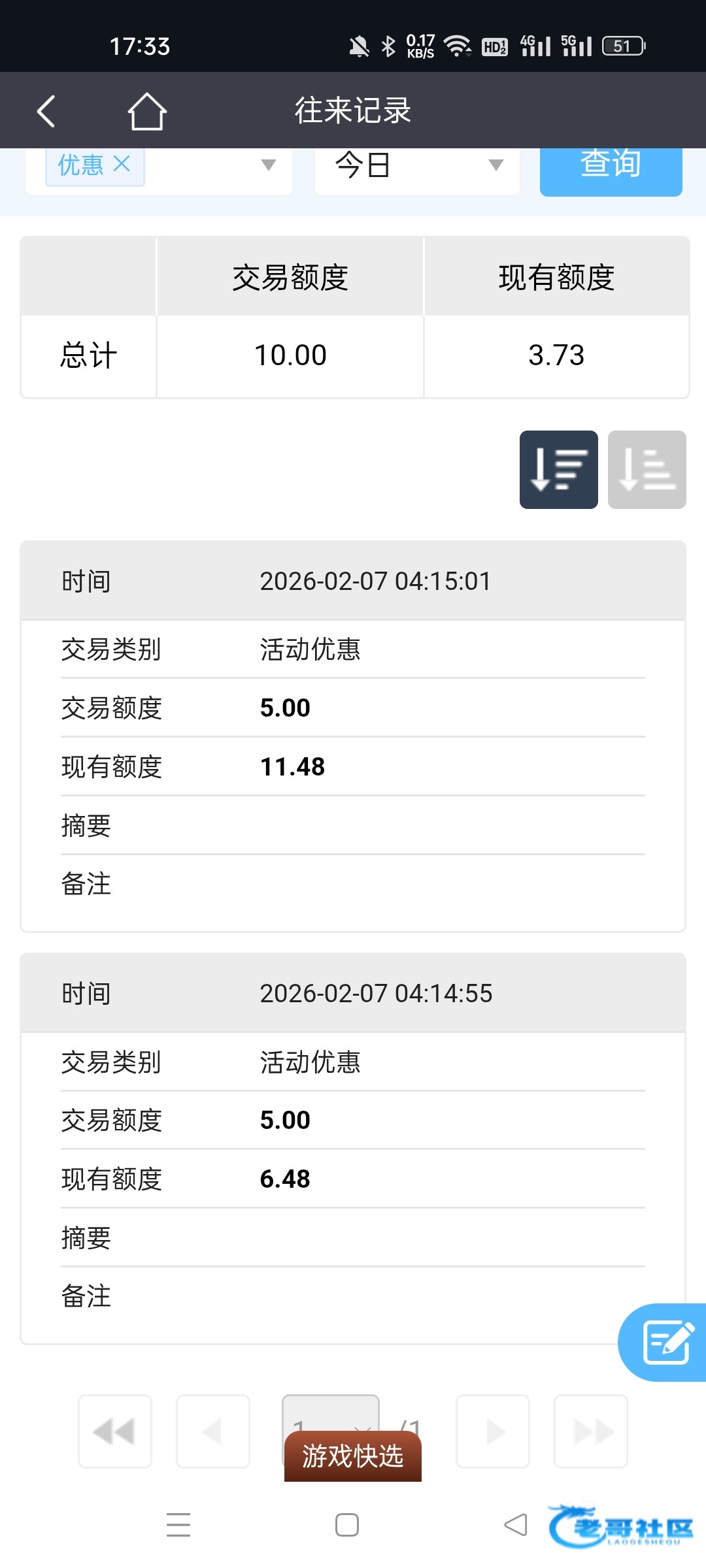Image resolution: width=706 pixels, height=1568 pixels.
Task: Open the page number selector
Action: pos(331,1413)
